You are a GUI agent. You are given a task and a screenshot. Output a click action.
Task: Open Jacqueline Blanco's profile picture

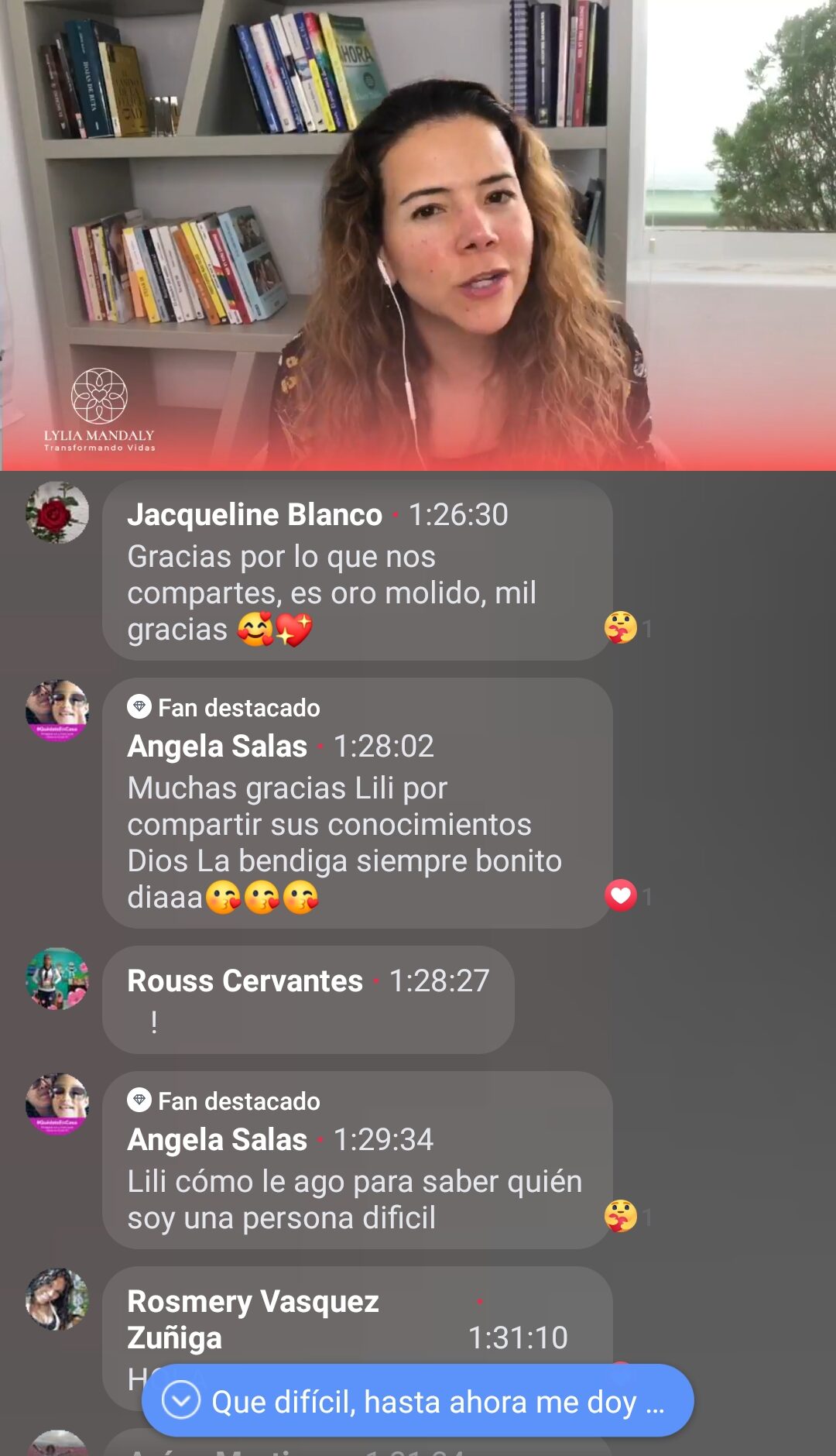[57, 513]
